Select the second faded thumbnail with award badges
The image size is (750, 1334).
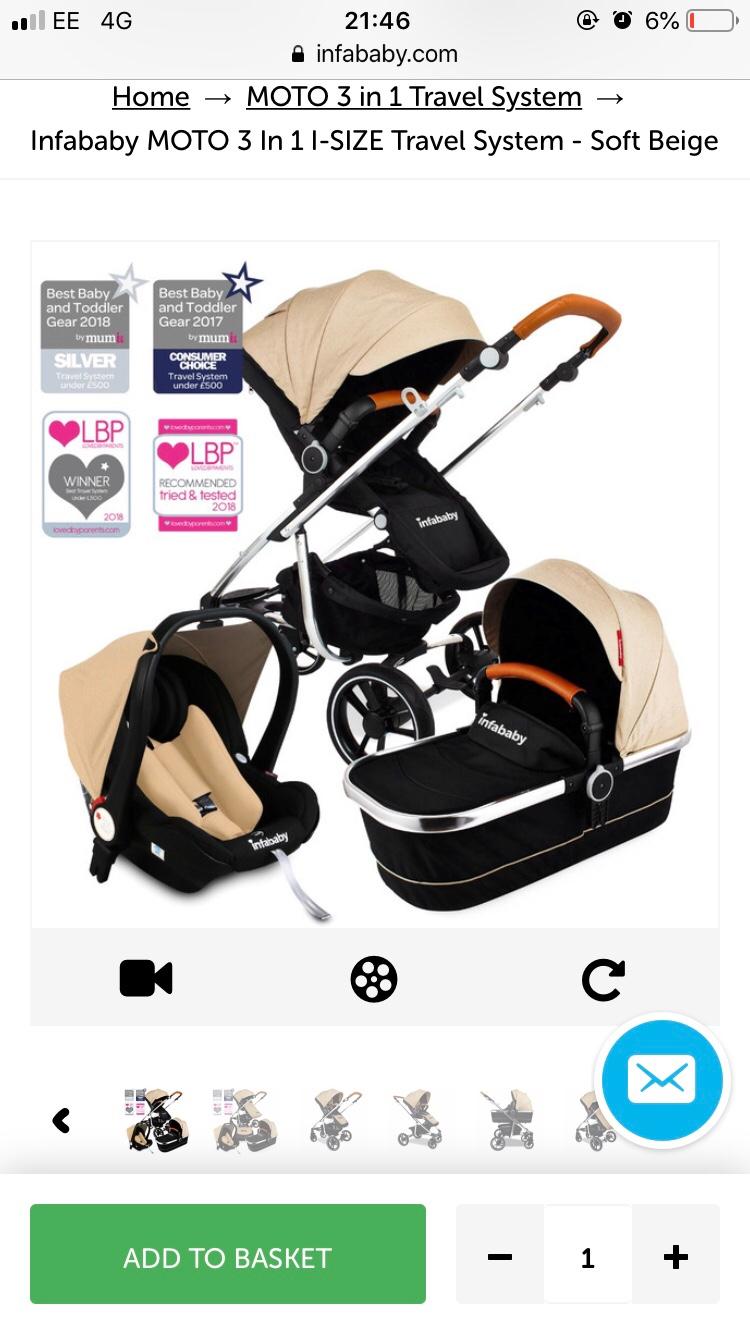(245, 1120)
